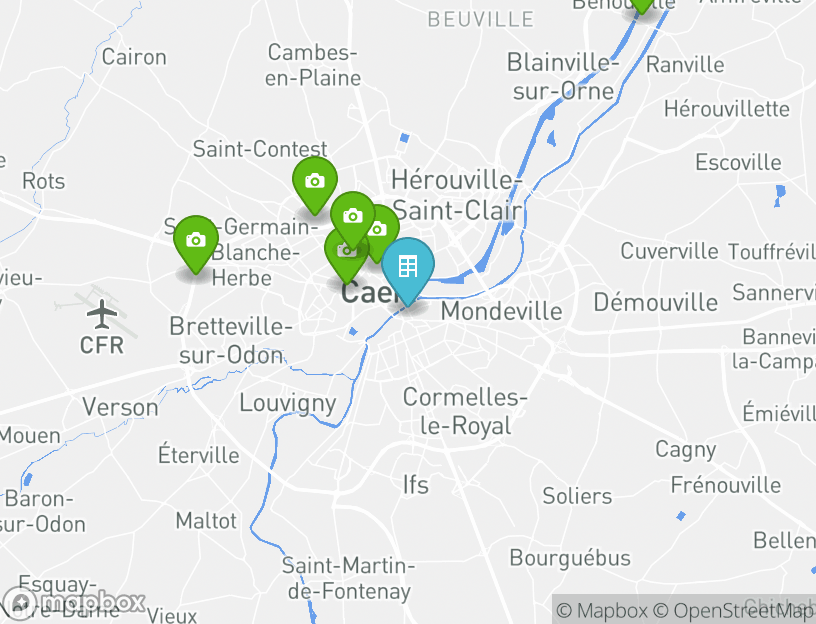Select the camera pin below Saint-Contest
The height and width of the screenshot is (624, 816).
[x=314, y=182]
